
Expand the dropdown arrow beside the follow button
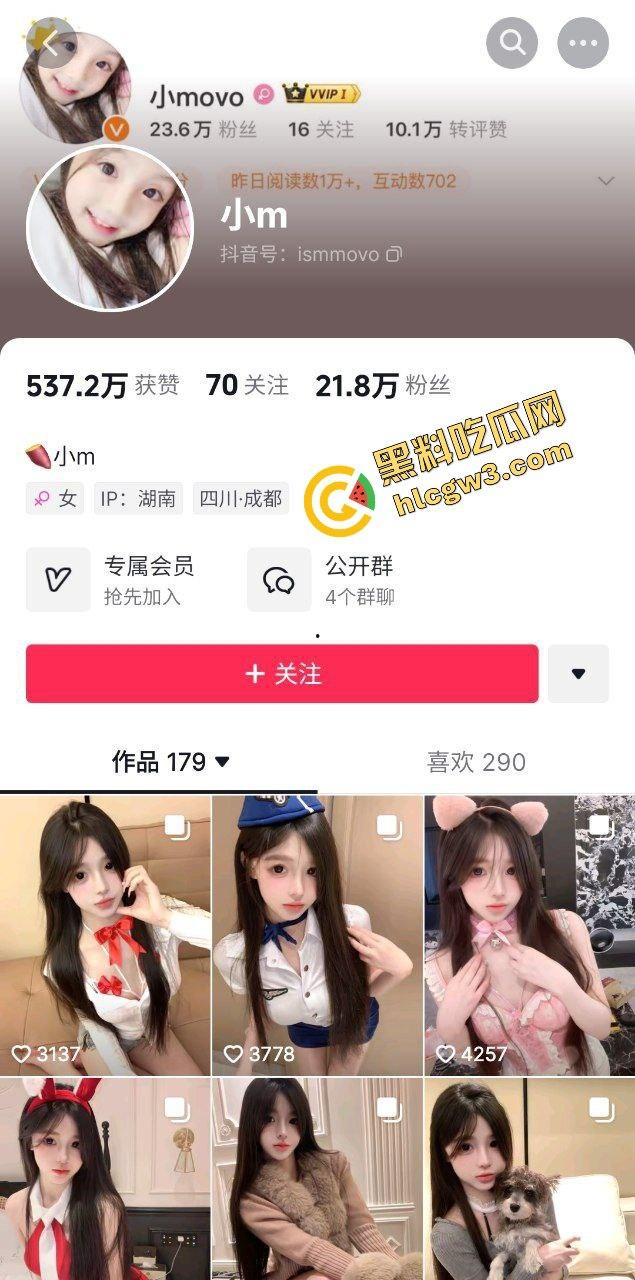click(x=578, y=674)
